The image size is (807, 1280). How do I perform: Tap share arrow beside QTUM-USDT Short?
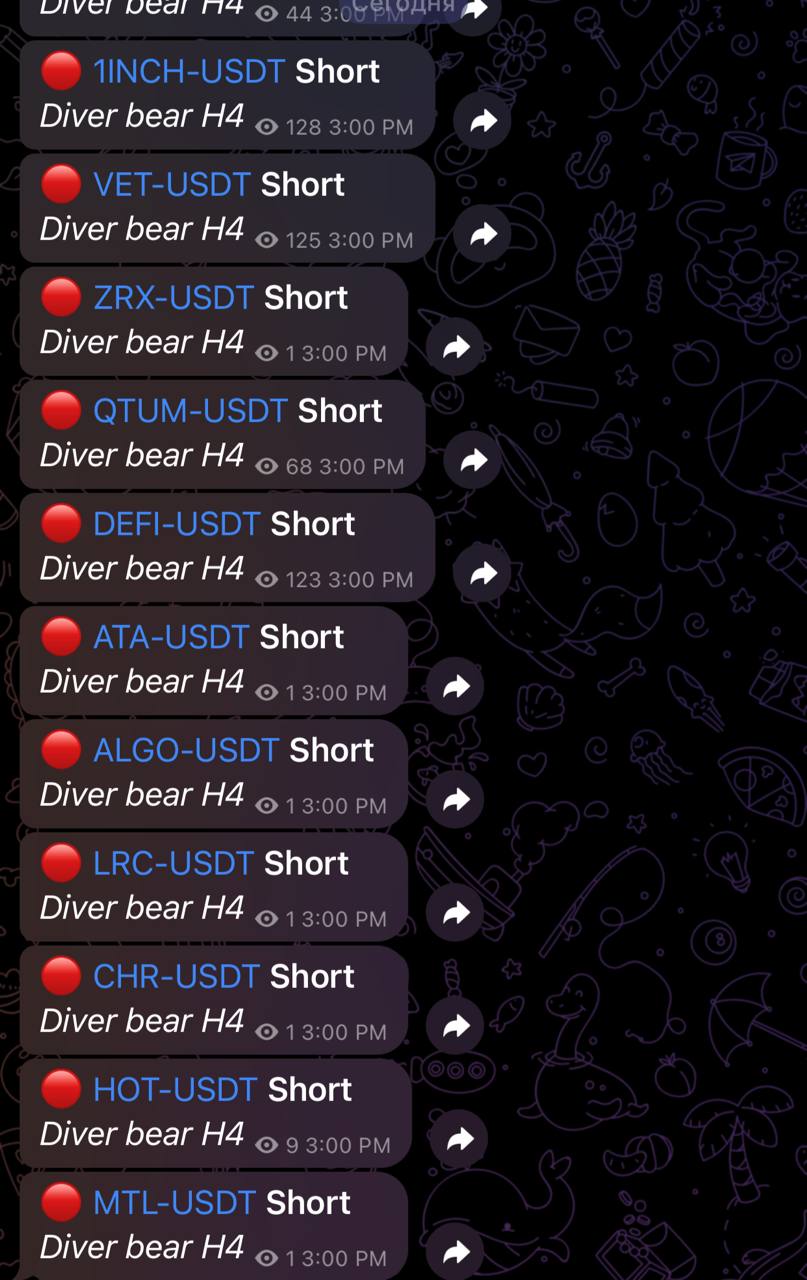474,461
